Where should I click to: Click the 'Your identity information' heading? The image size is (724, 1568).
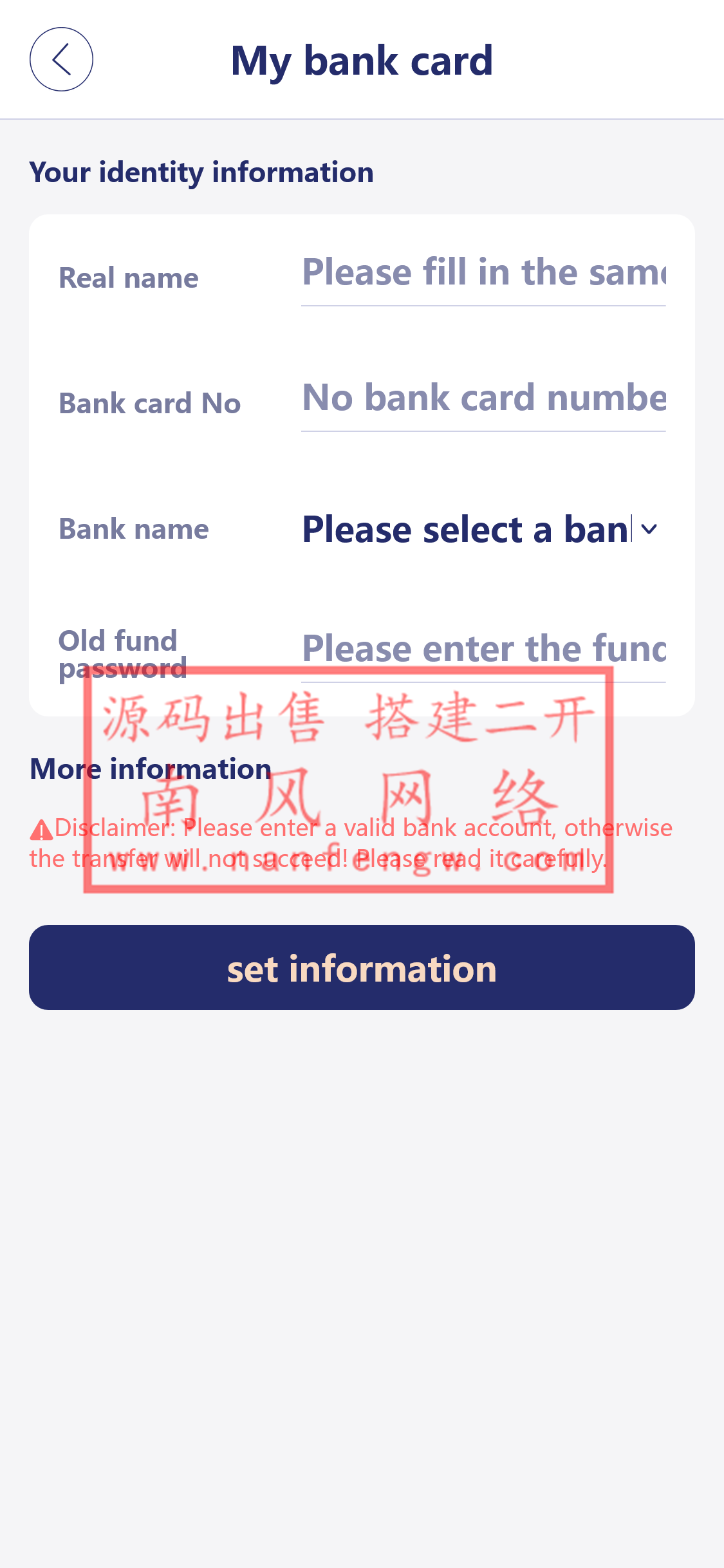(x=201, y=172)
